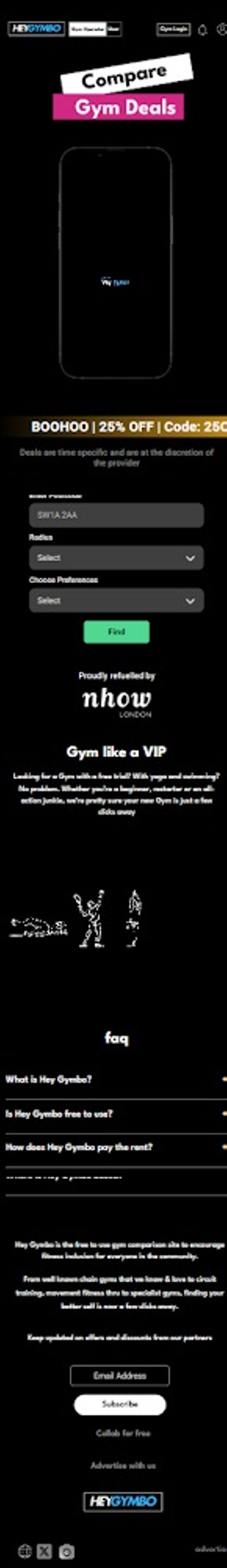This screenshot has height=1568, width=227.
Task: Expand the "What is Hey Gymbo?" question
Action: (x=113, y=1079)
